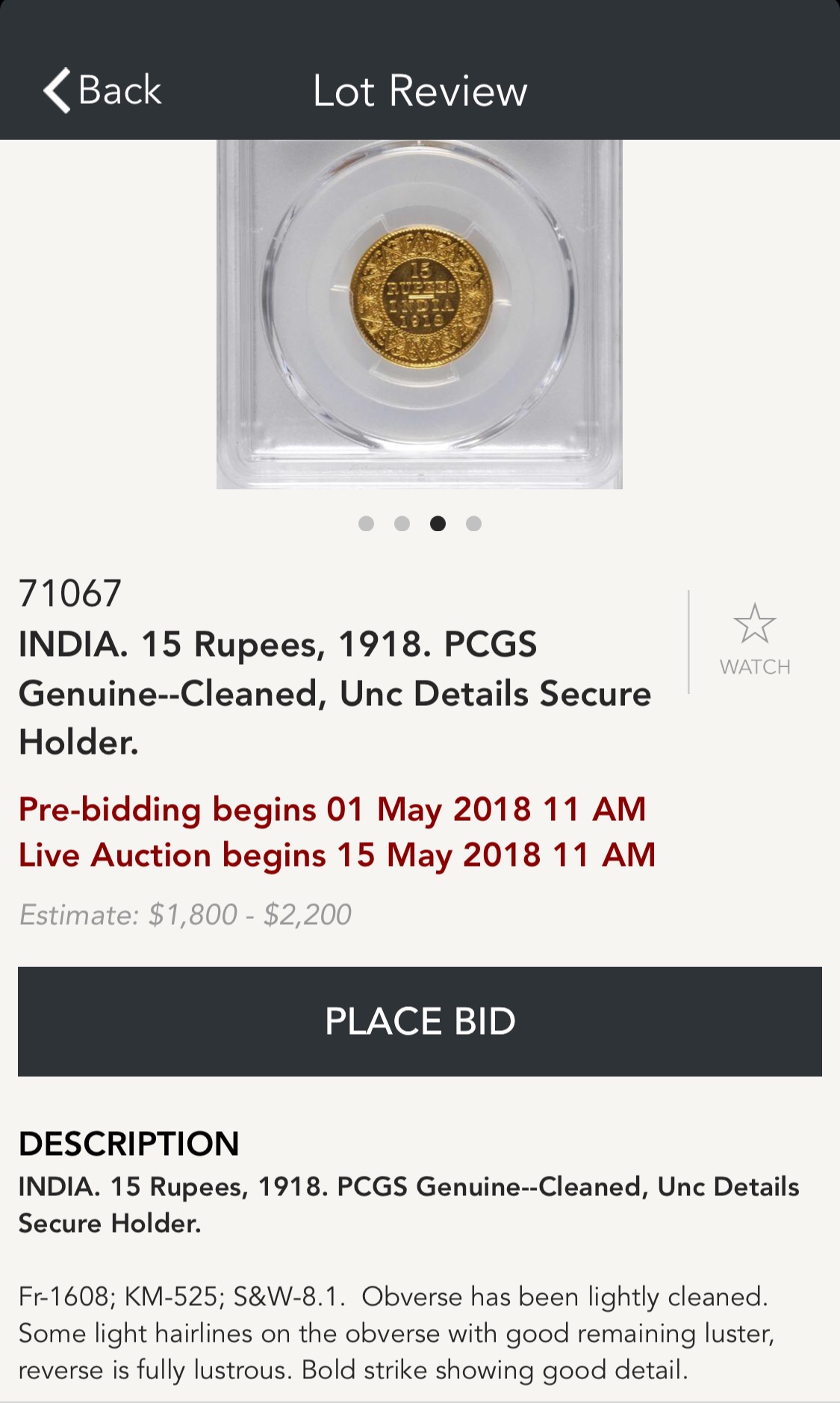
Task: Show the fourth image via page dot
Action: tap(473, 524)
